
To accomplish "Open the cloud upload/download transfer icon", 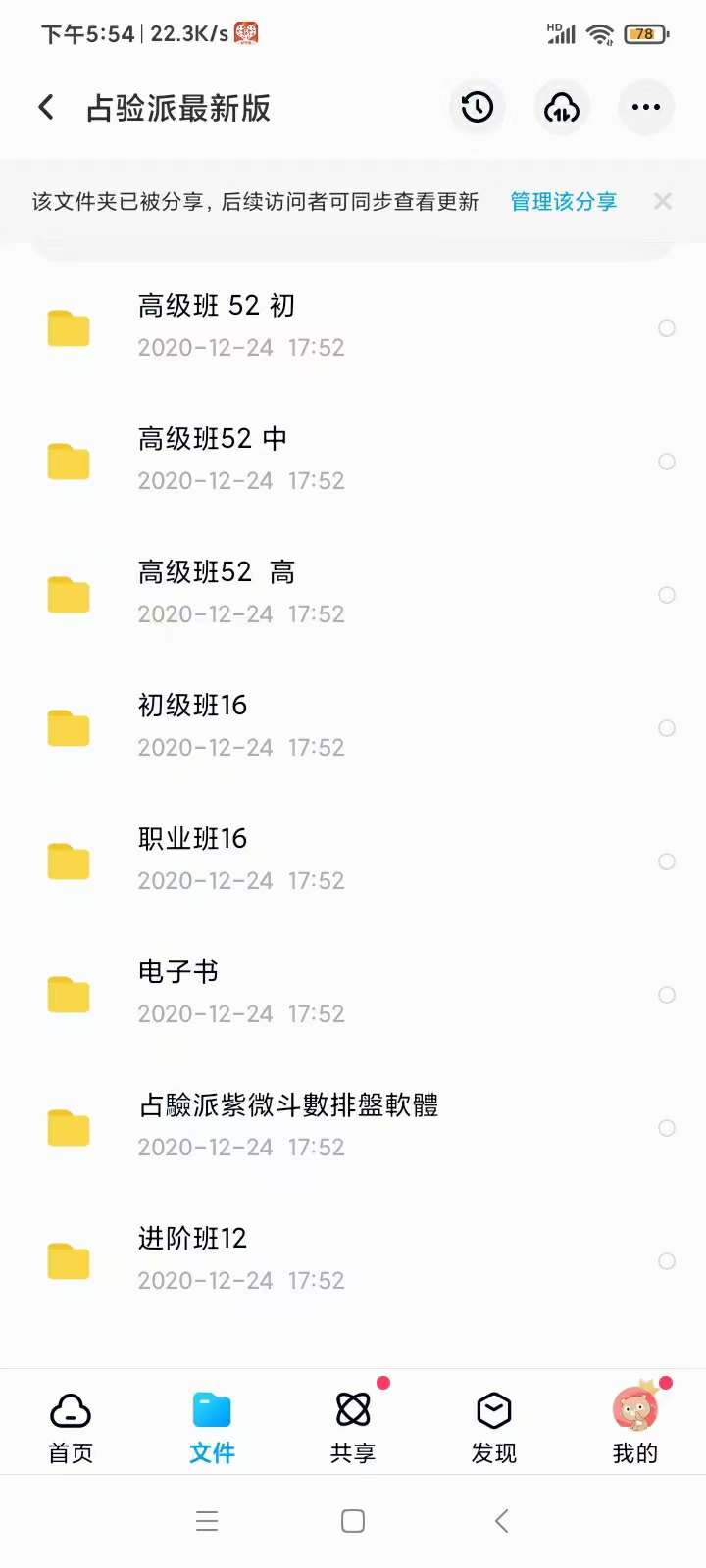I will click(x=561, y=108).
